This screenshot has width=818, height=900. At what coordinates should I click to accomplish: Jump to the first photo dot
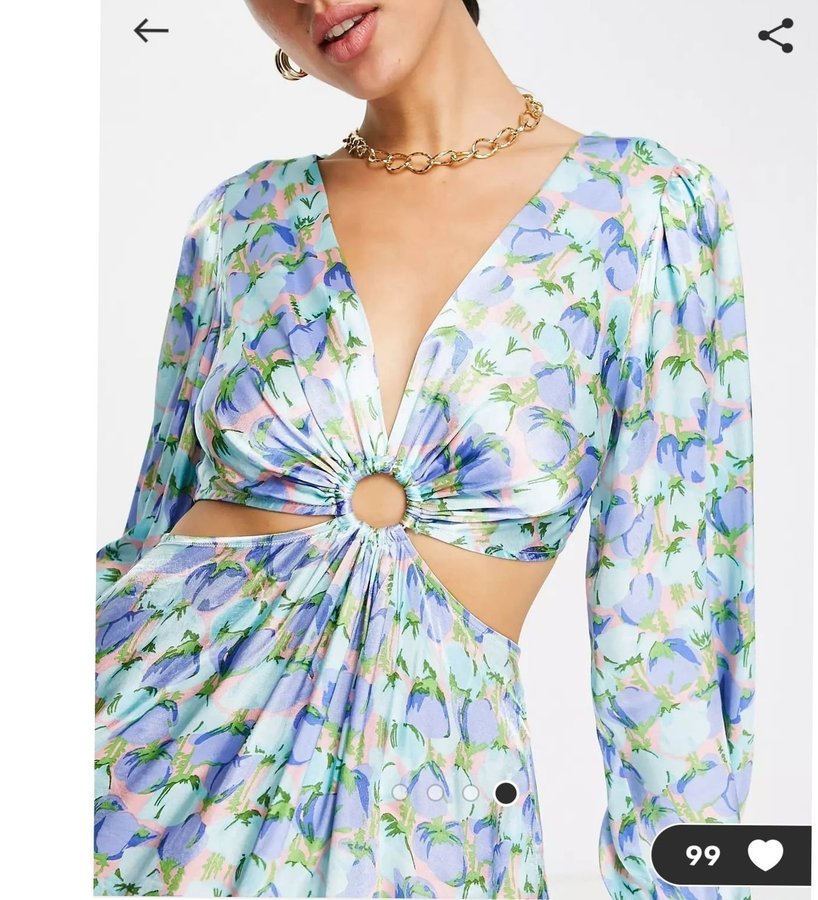click(400, 792)
